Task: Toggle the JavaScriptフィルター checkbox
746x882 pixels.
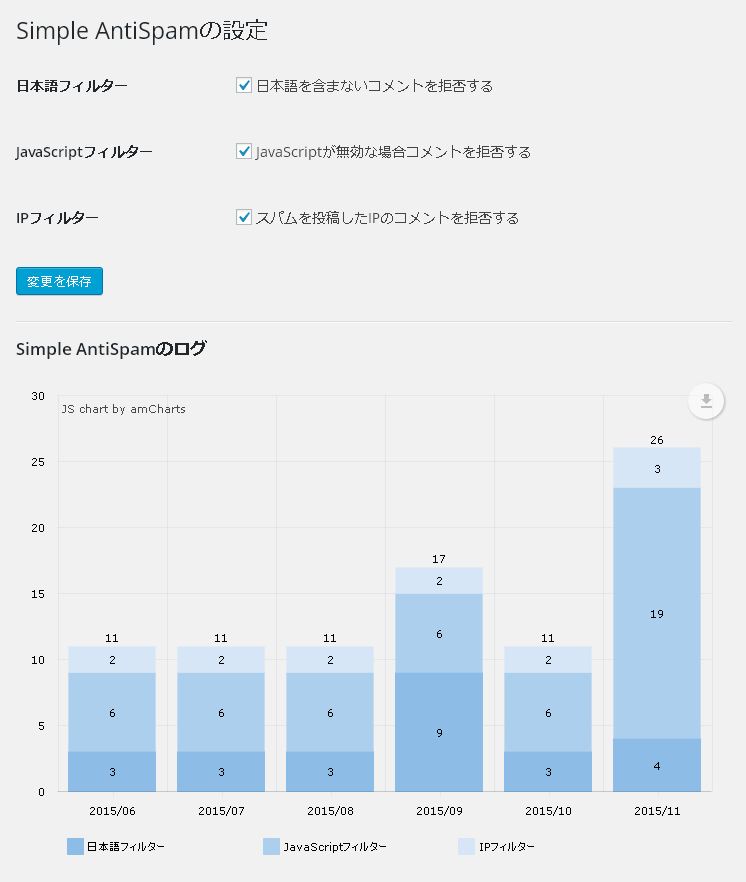Action: (244, 151)
